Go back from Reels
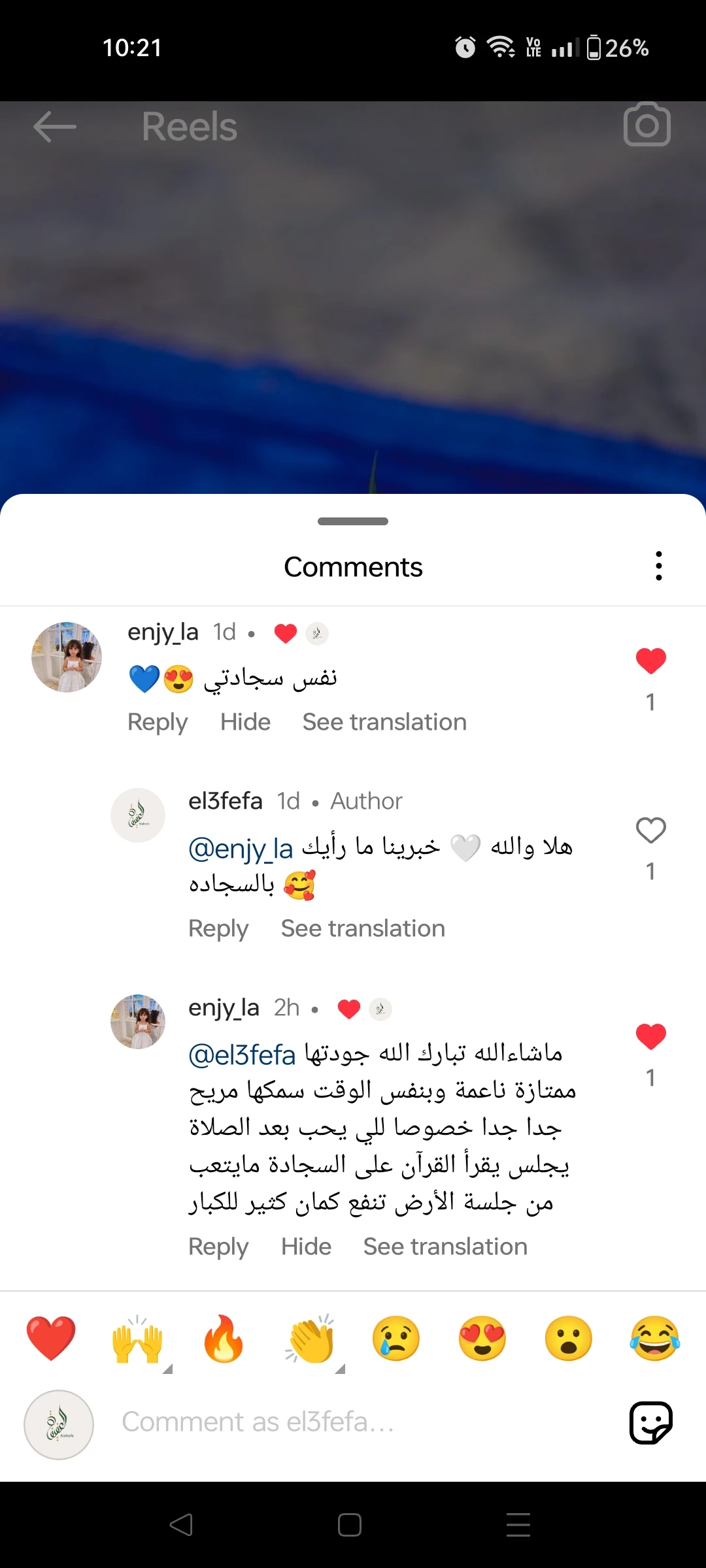The height and width of the screenshot is (1568, 706). [55, 126]
